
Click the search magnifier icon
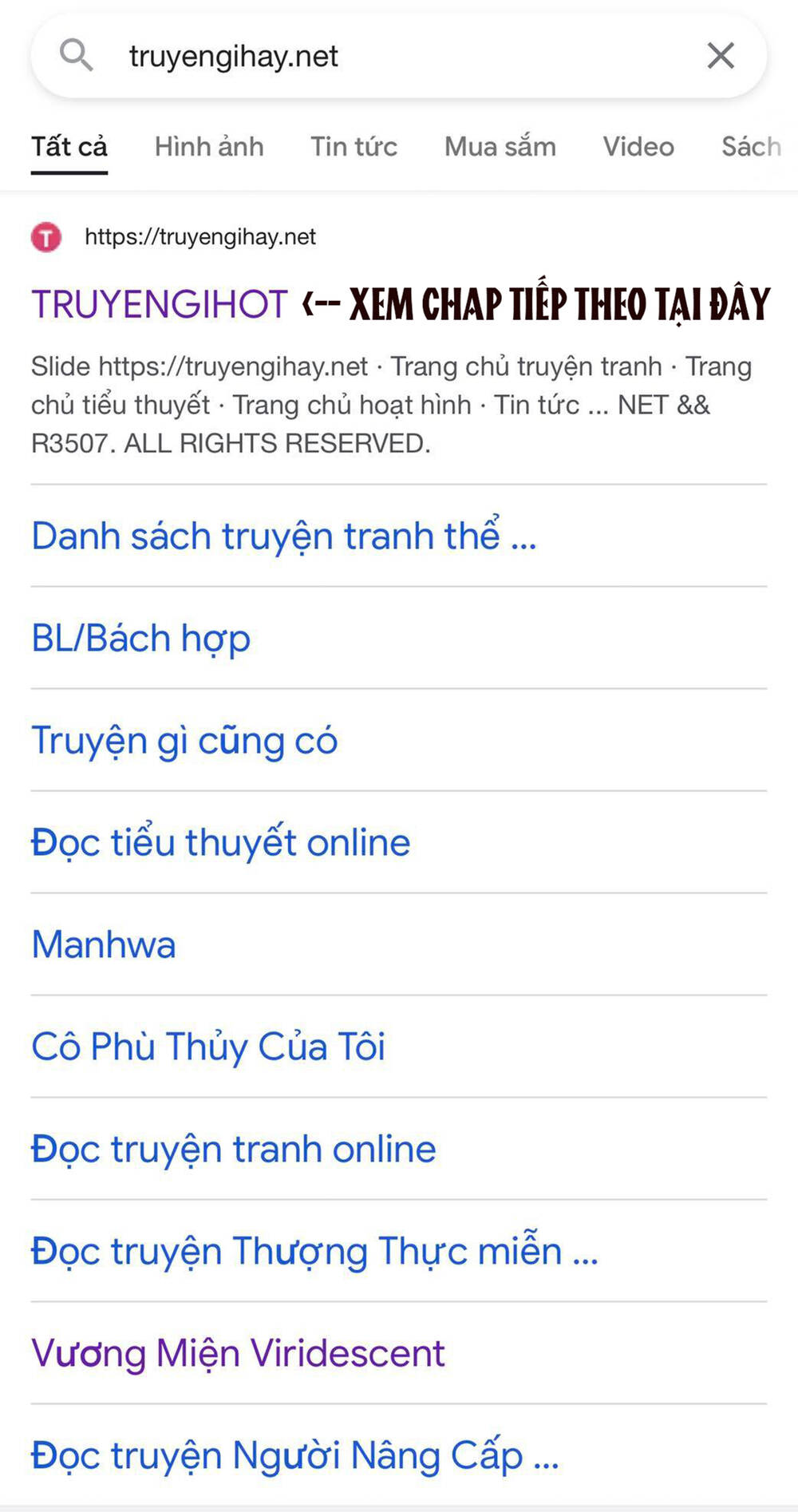tap(76, 55)
